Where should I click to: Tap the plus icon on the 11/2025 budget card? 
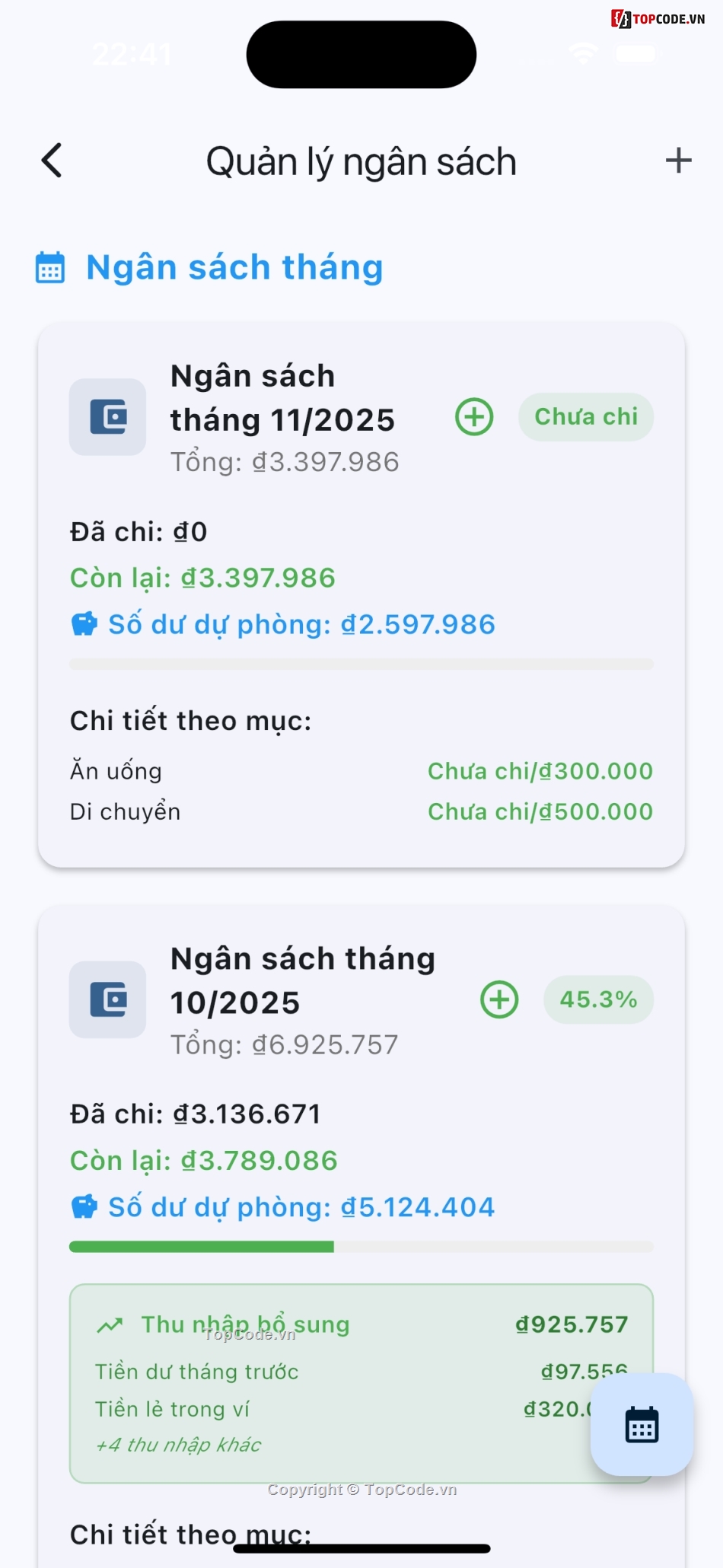[473, 416]
